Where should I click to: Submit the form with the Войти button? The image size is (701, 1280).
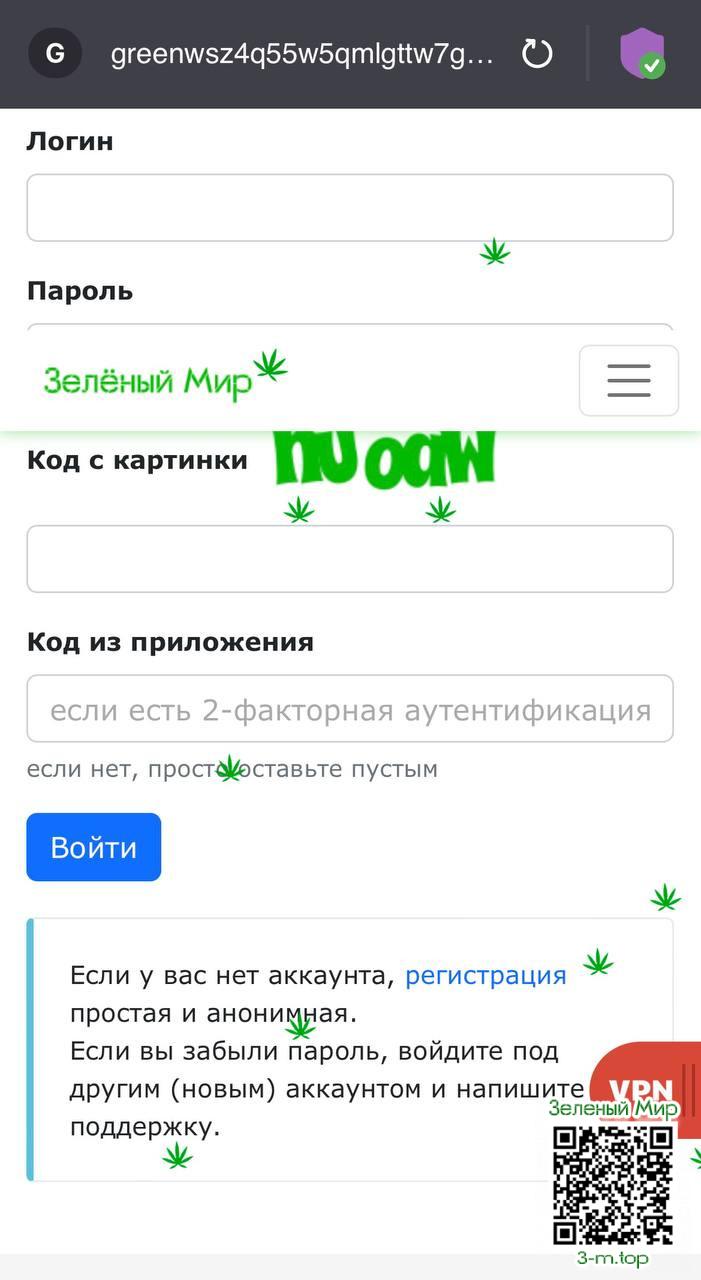tap(93, 847)
